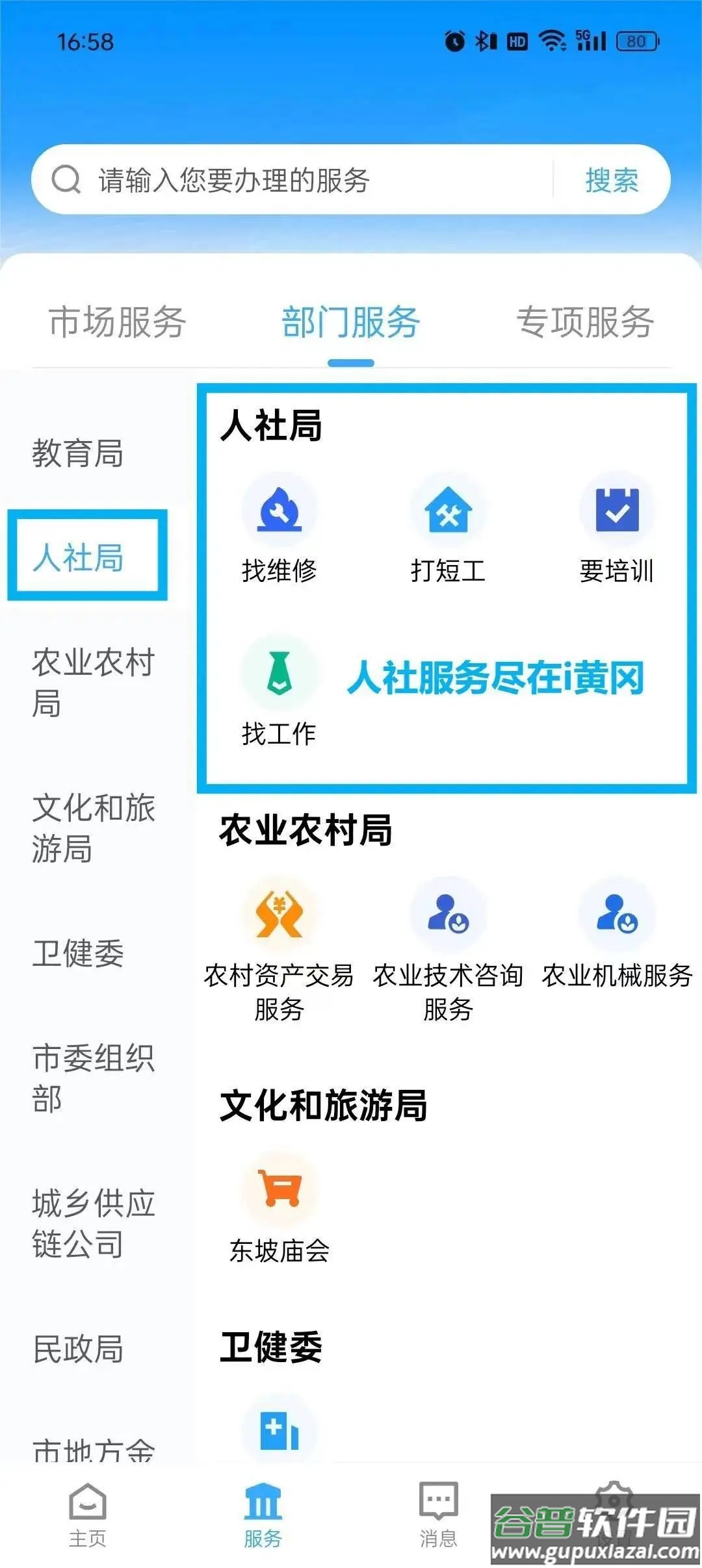Viewport: 702px width, 1568px height.
Task: Open 农村资产交易服务 rural asset trading icon
Action: coord(278,913)
